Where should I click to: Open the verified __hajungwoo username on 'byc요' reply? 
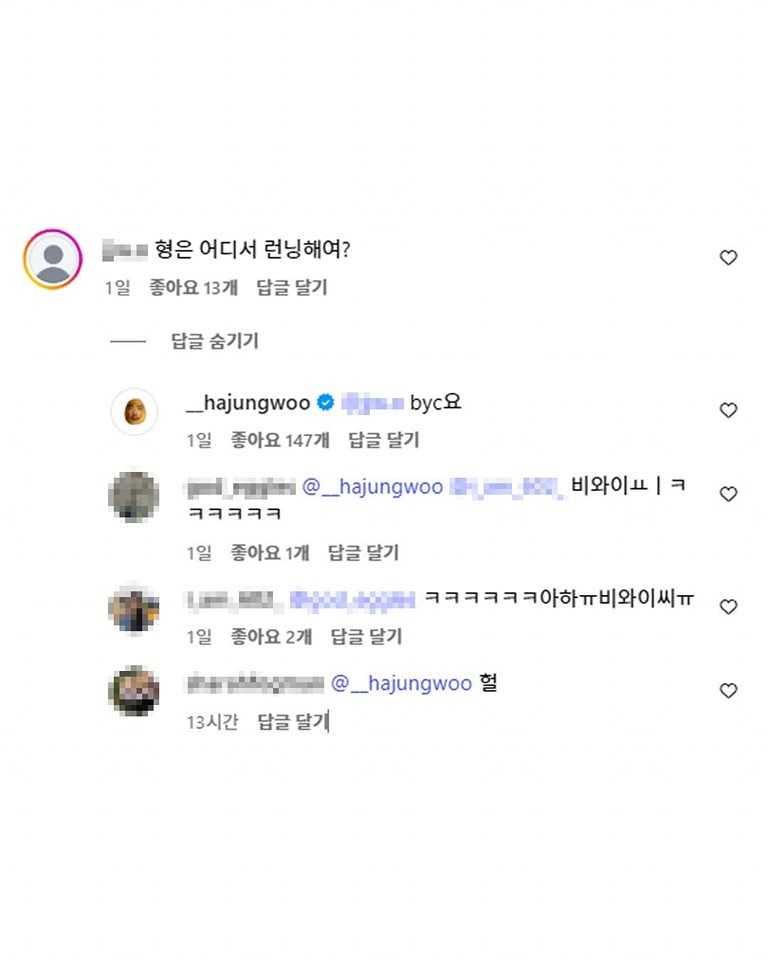tap(248, 404)
